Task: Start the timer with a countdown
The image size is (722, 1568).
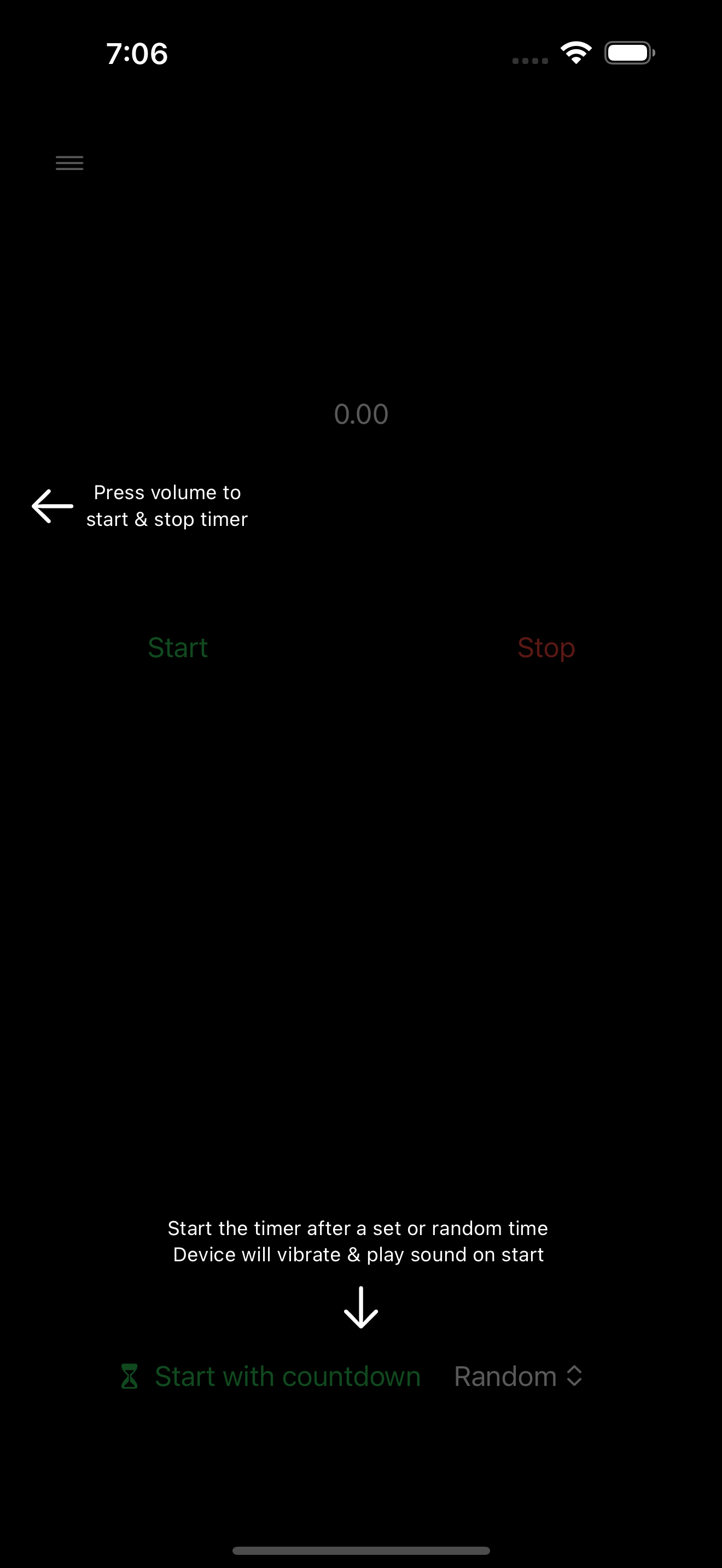Action: (x=271, y=1376)
